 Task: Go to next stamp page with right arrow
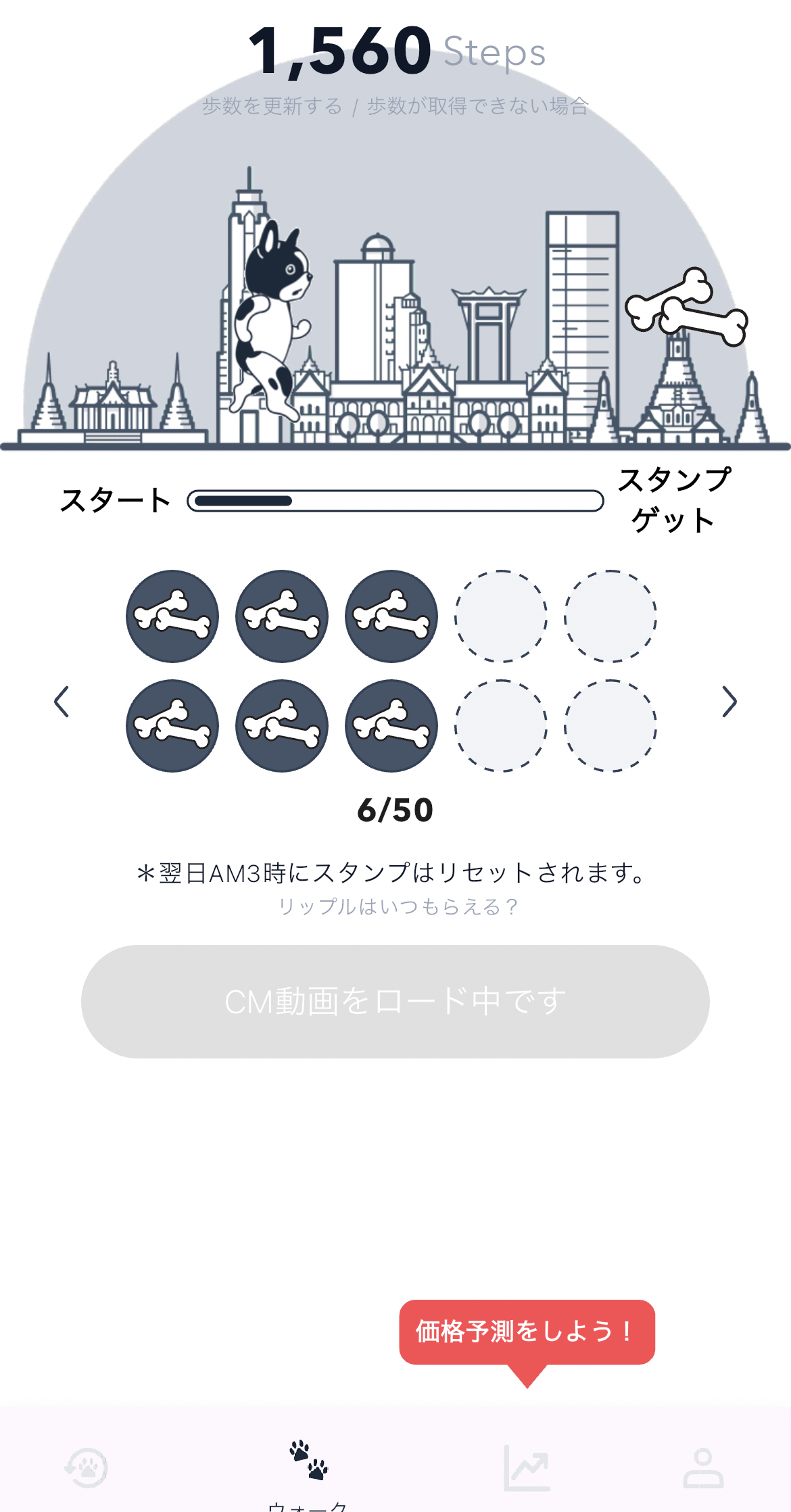(729, 702)
